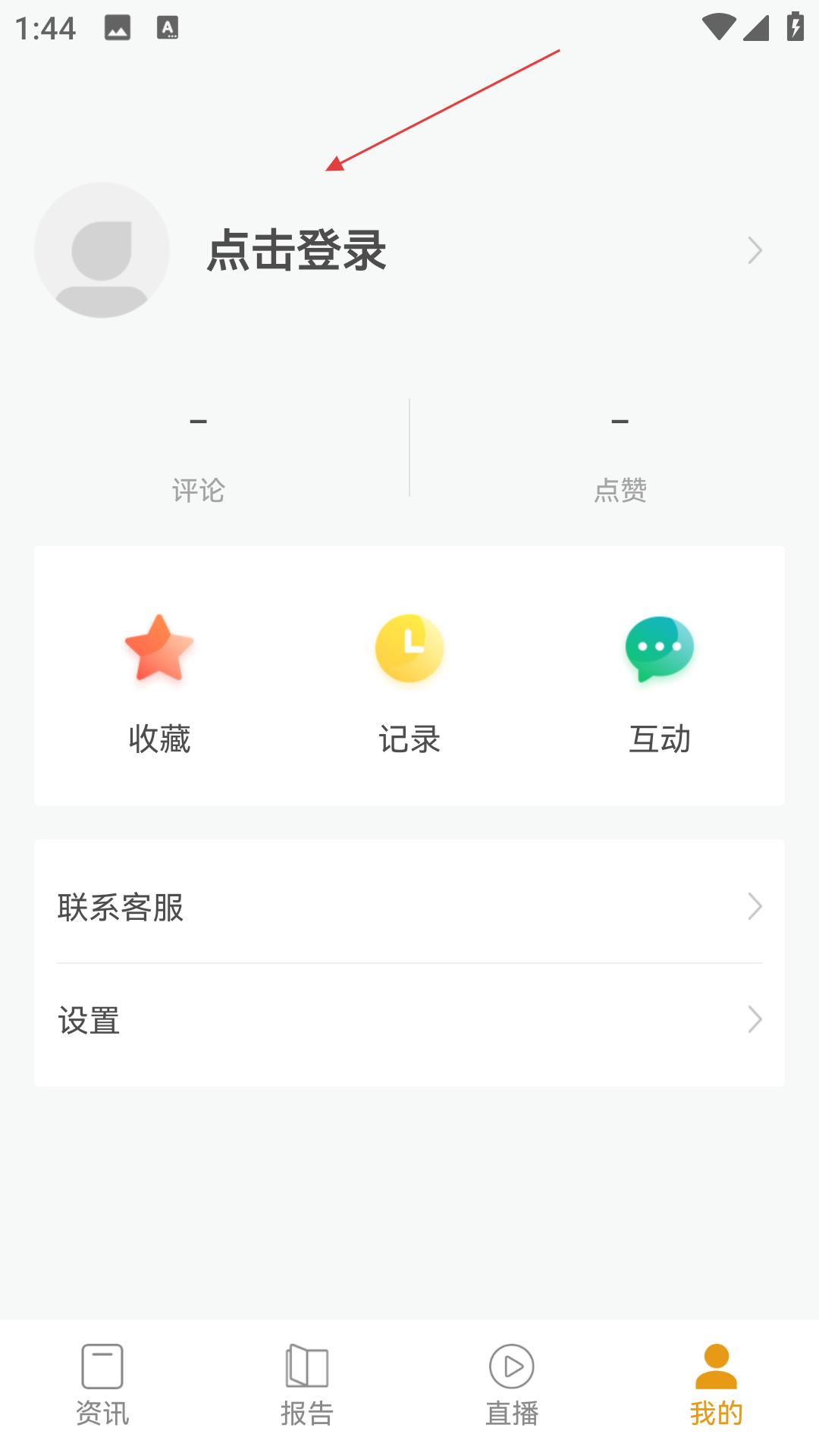Select the 我的 tab
The image size is (819, 1456).
717,1385
